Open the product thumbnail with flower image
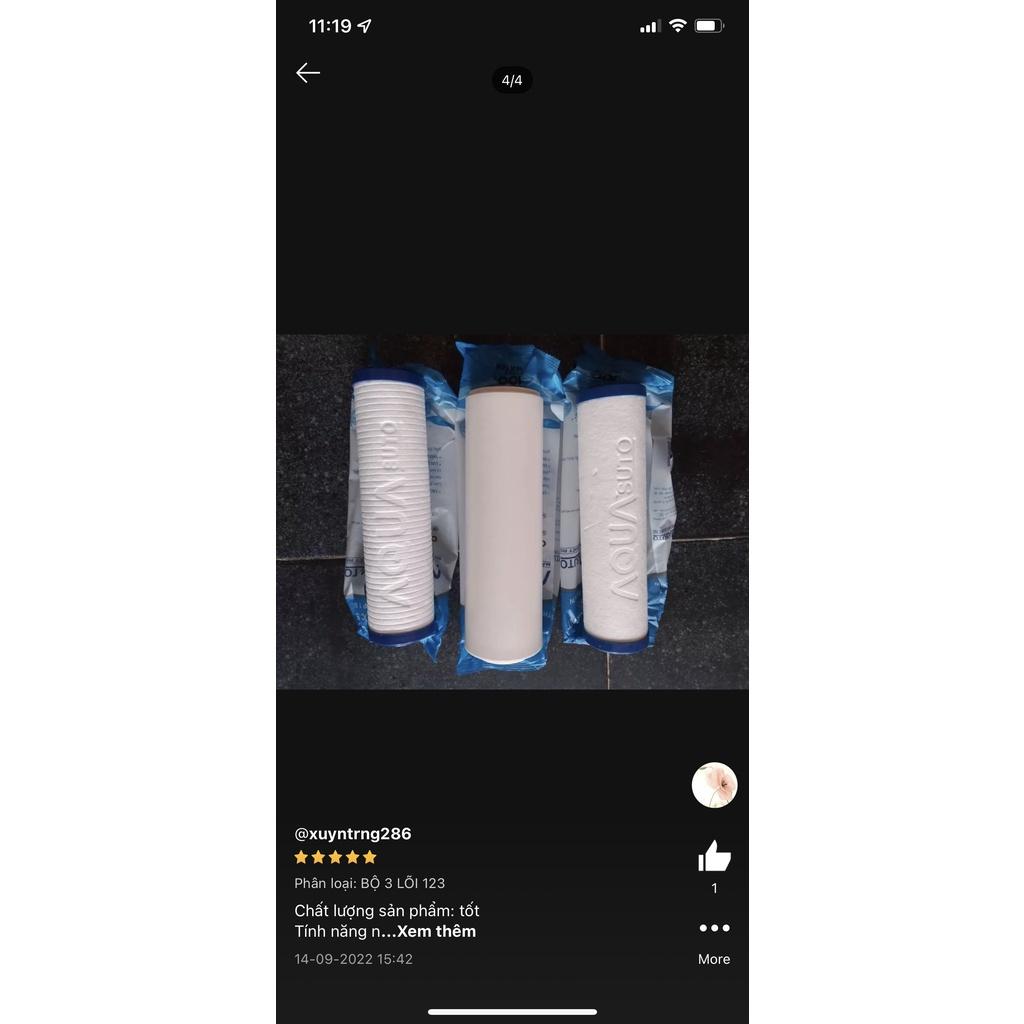This screenshot has height=1024, width=1024. (x=714, y=785)
